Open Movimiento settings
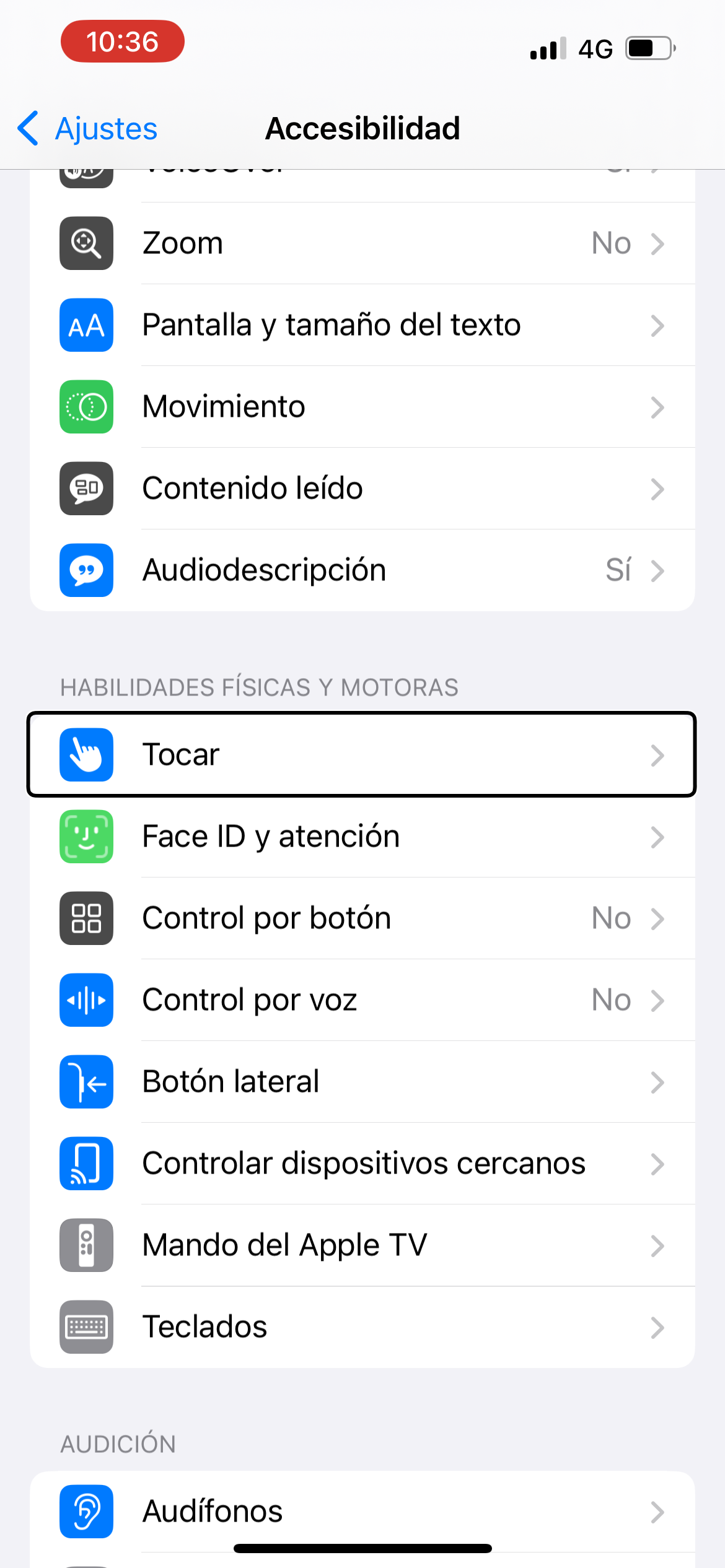This screenshot has height=1568, width=725. click(362, 407)
